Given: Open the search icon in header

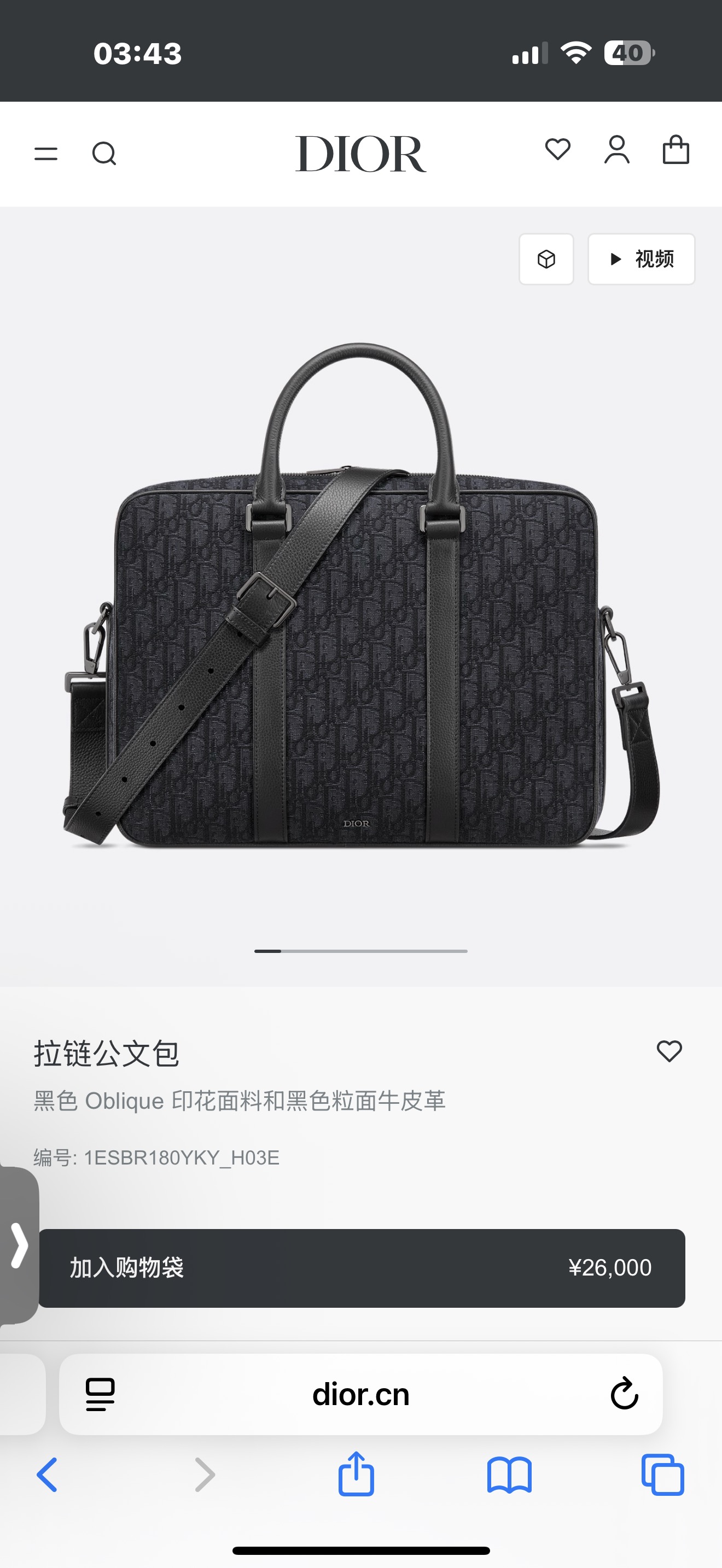Looking at the screenshot, I should pos(104,154).
